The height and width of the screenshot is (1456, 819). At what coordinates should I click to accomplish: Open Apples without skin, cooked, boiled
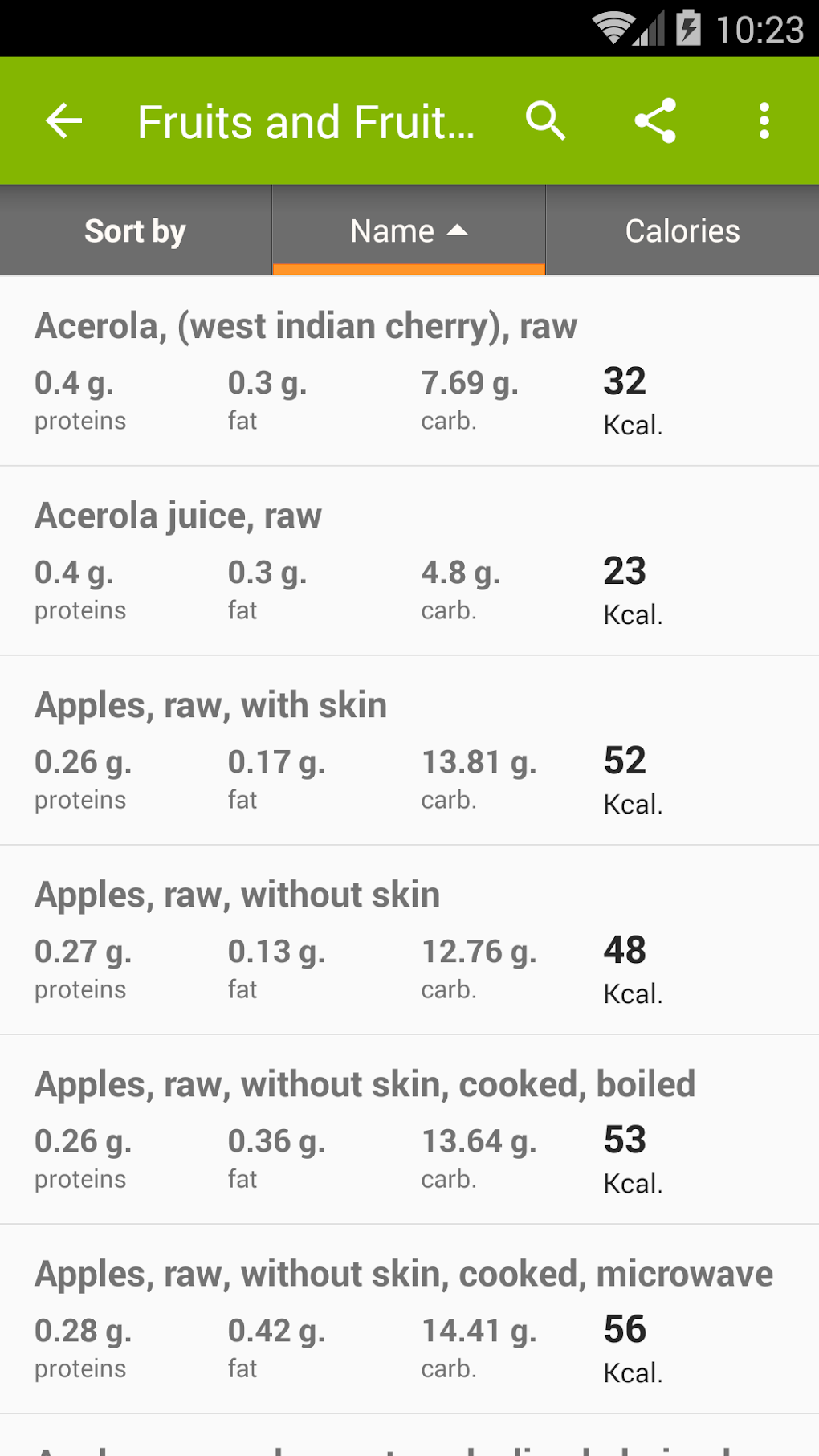tap(409, 1130)
